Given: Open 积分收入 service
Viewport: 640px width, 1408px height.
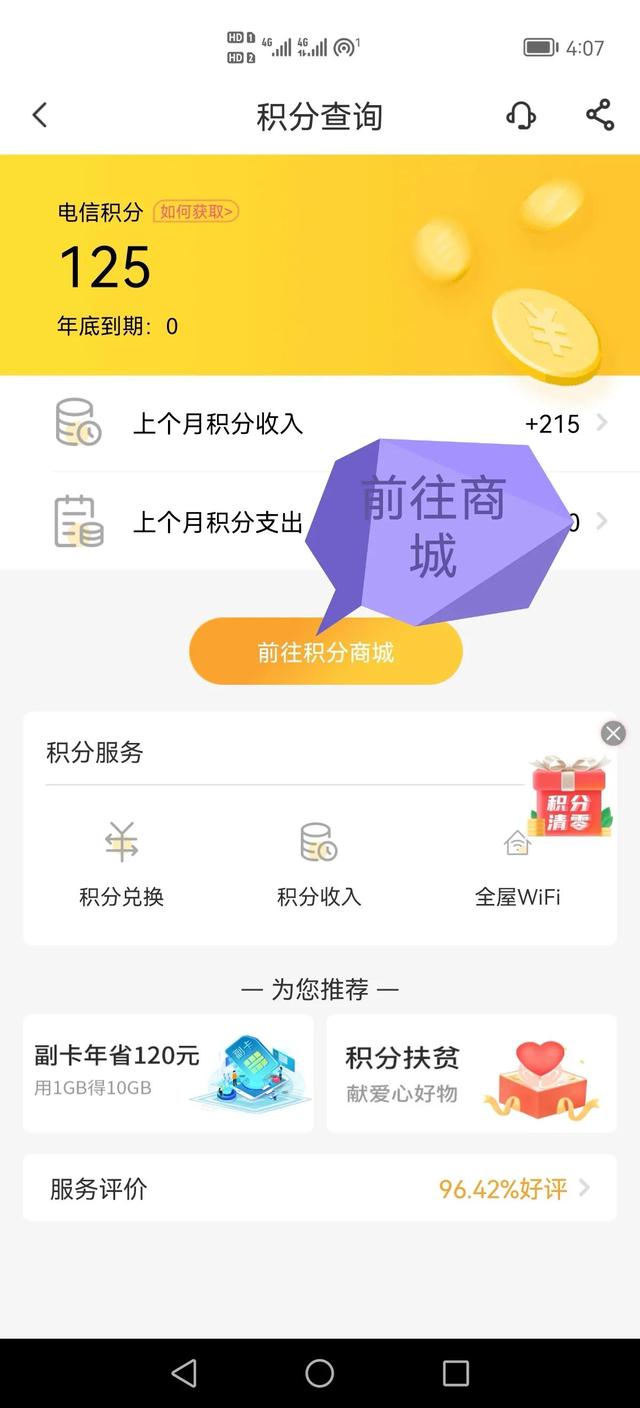Looking at the screenshot, I should tap(319, 862).
